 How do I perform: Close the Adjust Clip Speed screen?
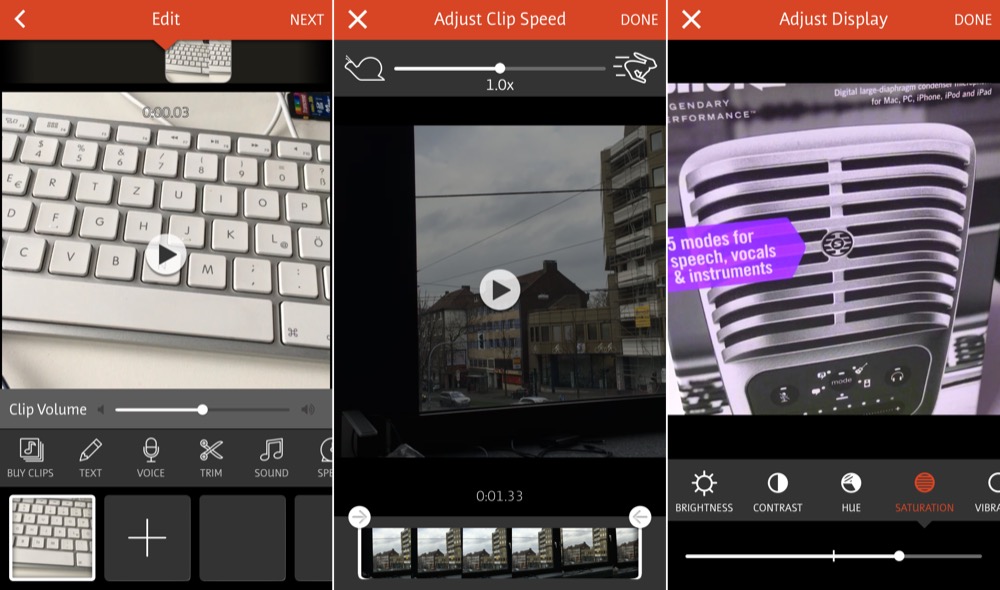pos(358,20)
